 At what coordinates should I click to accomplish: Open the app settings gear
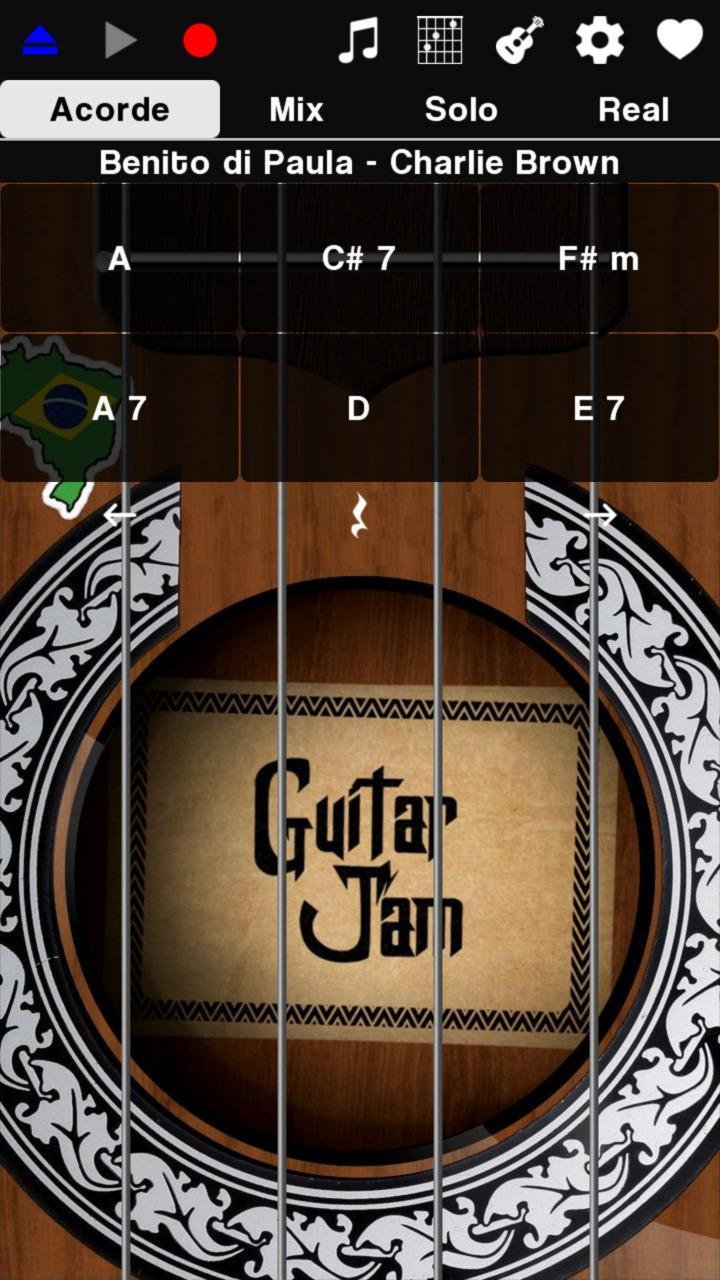coord(598,40)
